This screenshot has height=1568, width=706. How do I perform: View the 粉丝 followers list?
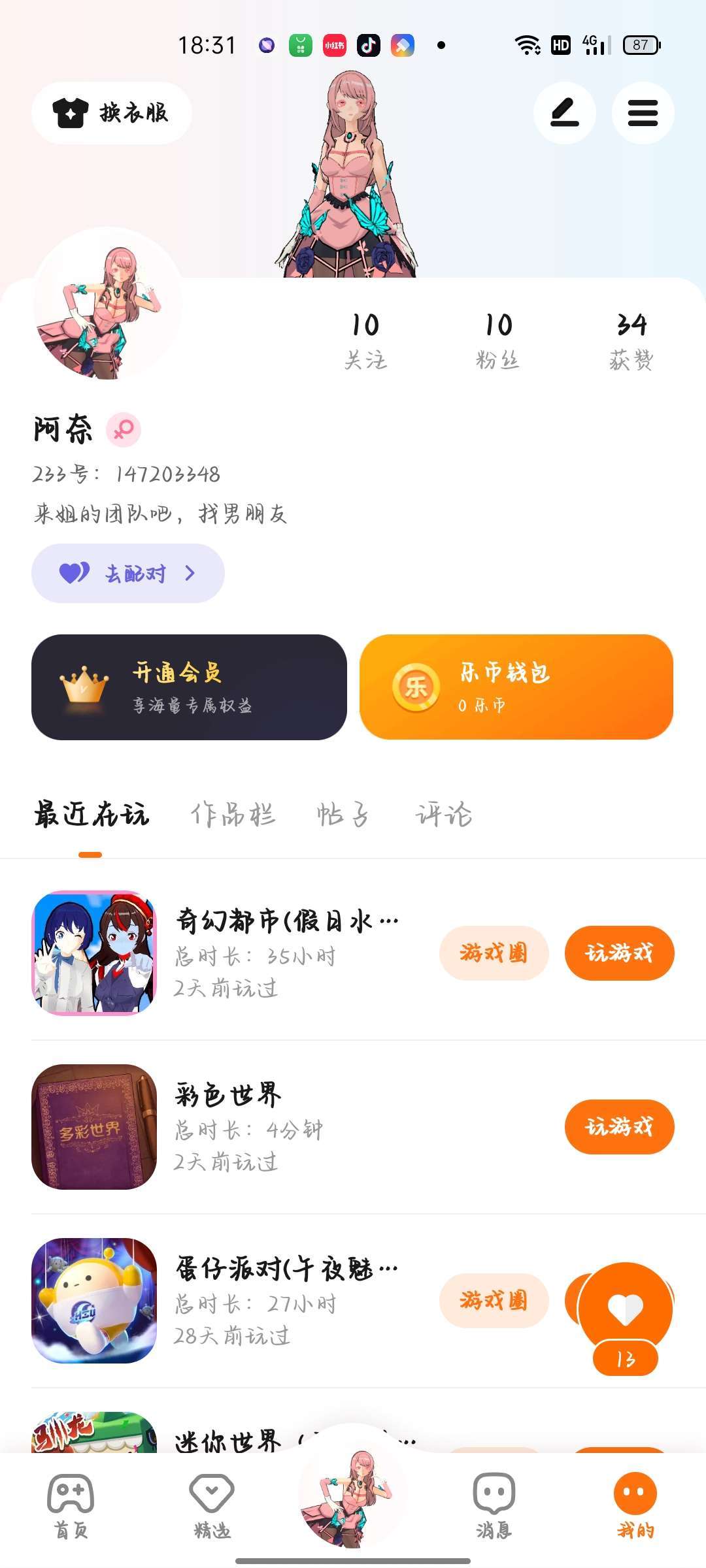point(498,340)
